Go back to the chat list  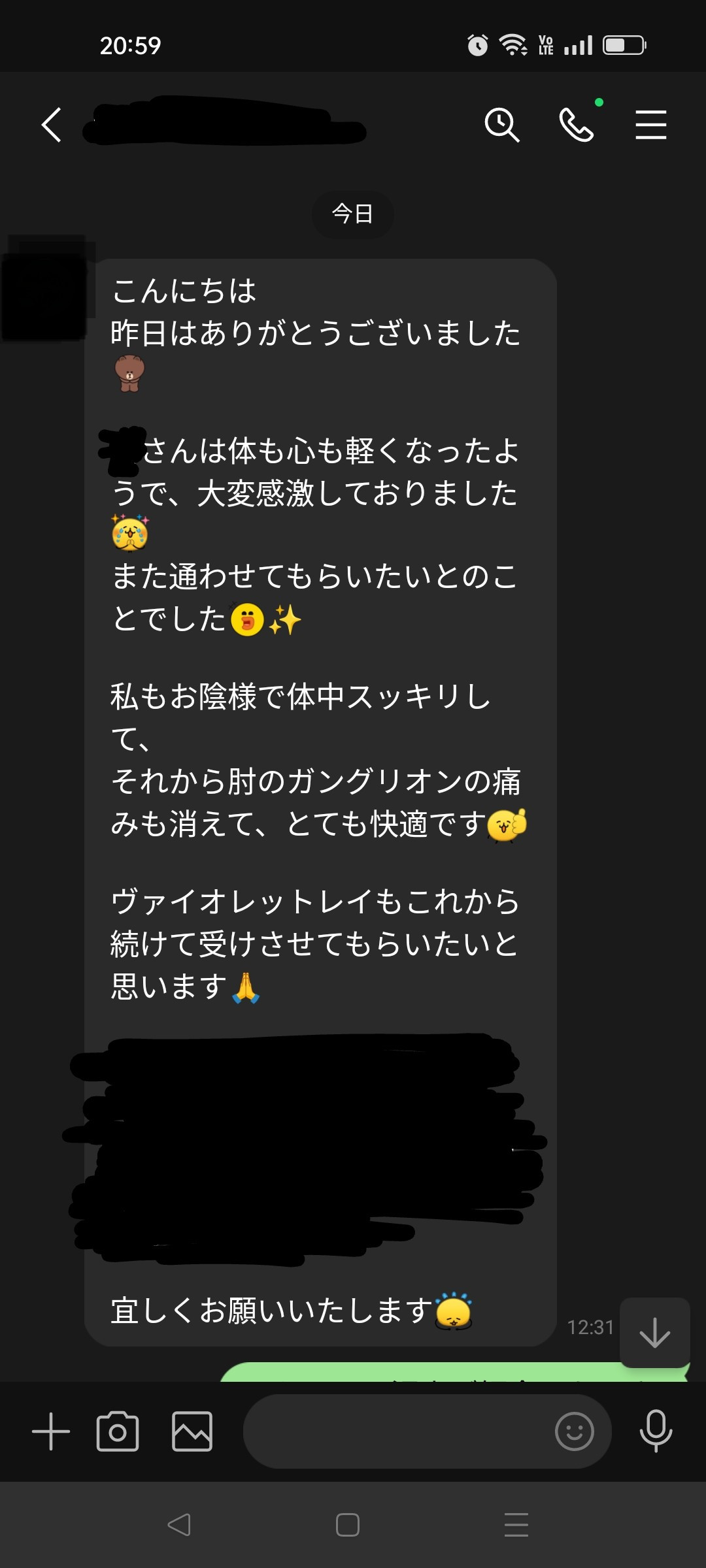coord(52,125)
